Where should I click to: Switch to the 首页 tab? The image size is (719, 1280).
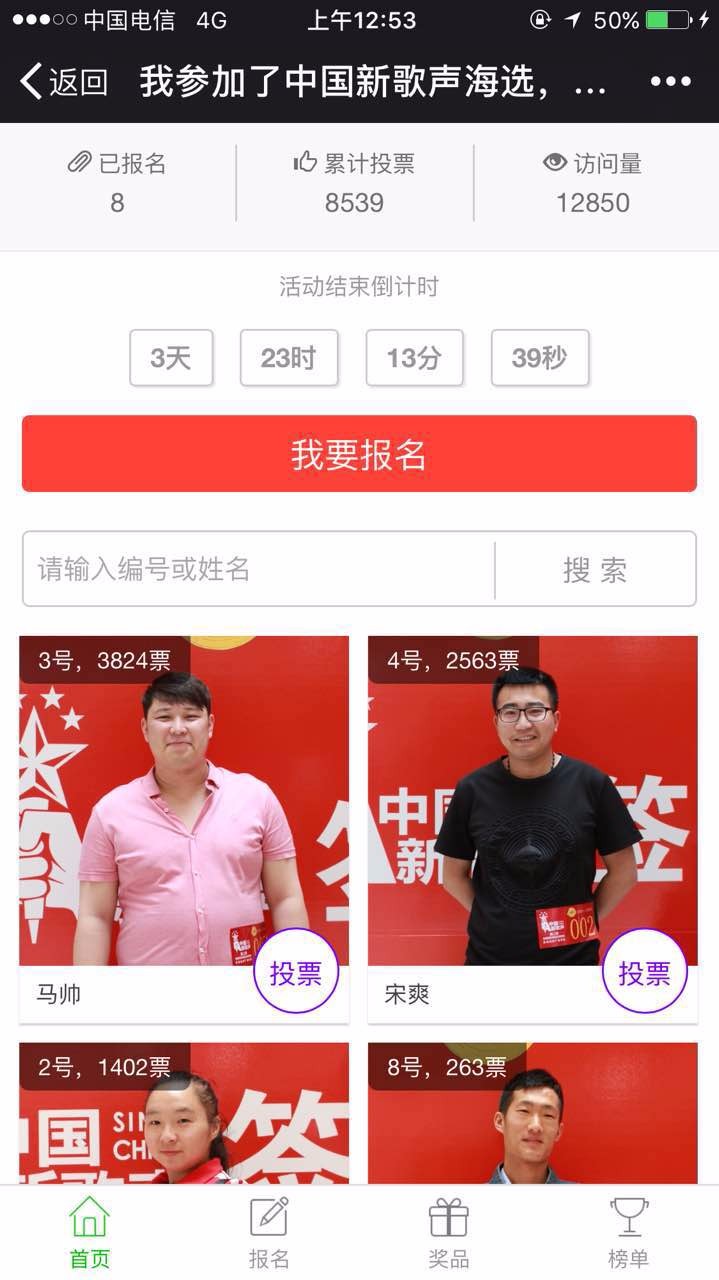pos(89,1233)
